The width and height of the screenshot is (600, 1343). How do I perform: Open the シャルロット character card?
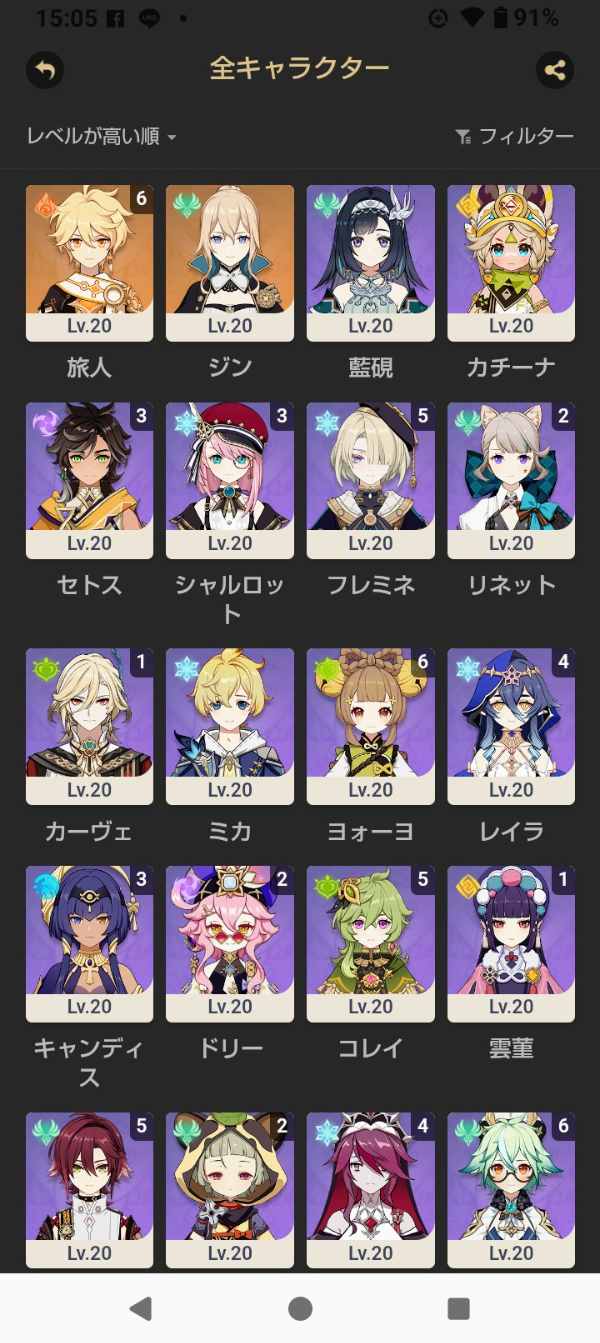point(230,480)
